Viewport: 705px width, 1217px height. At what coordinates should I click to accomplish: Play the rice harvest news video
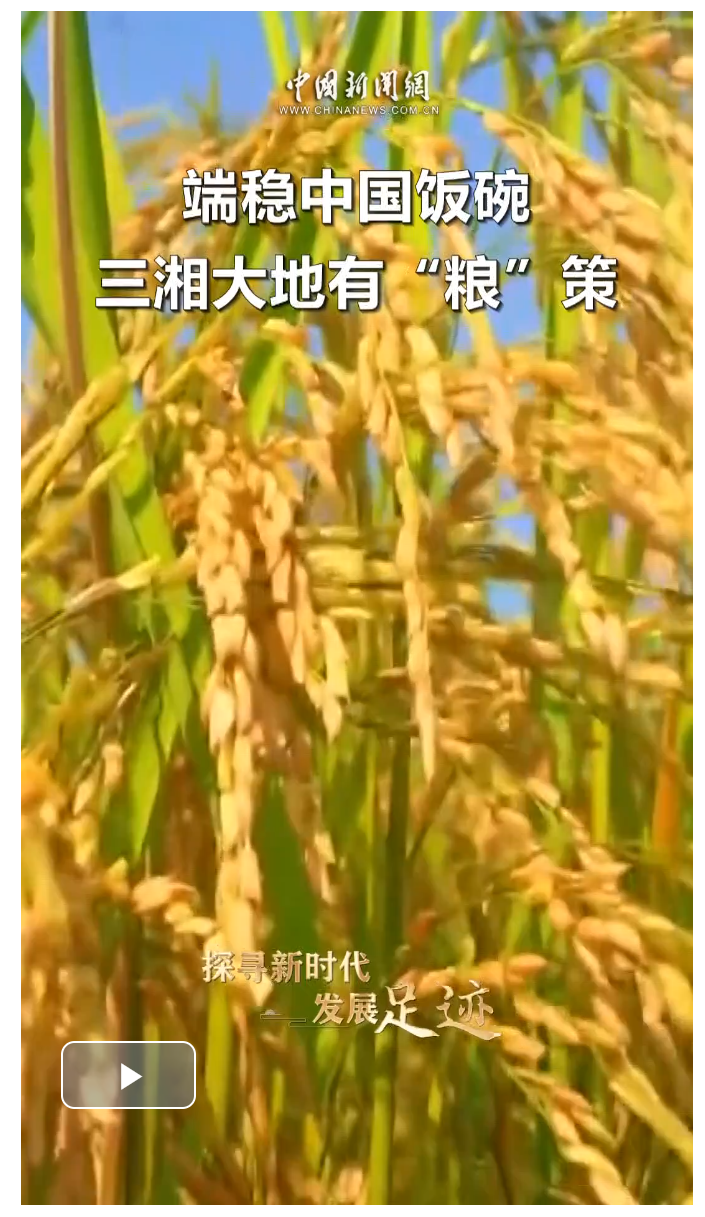point(129,1075)
